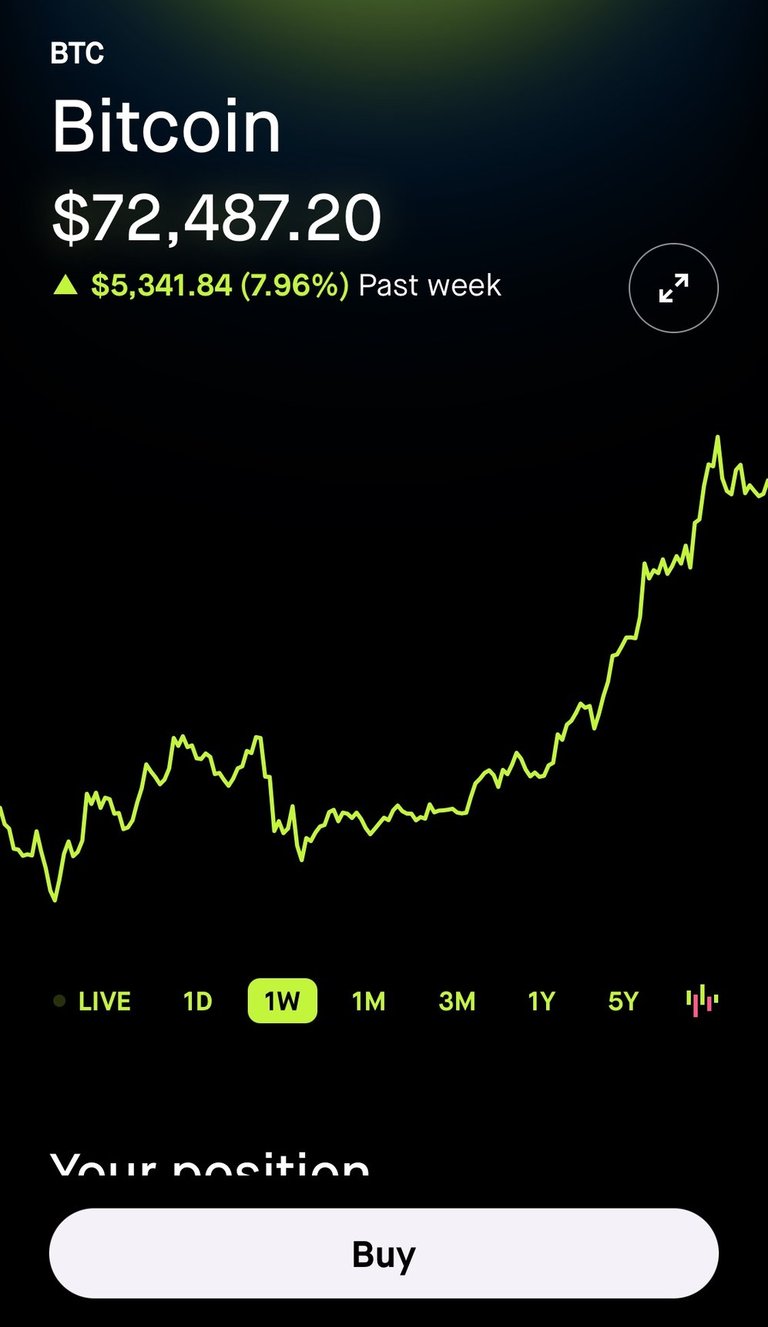
Task: Open candlestick chart settings icon
Action: point(702,1000)
